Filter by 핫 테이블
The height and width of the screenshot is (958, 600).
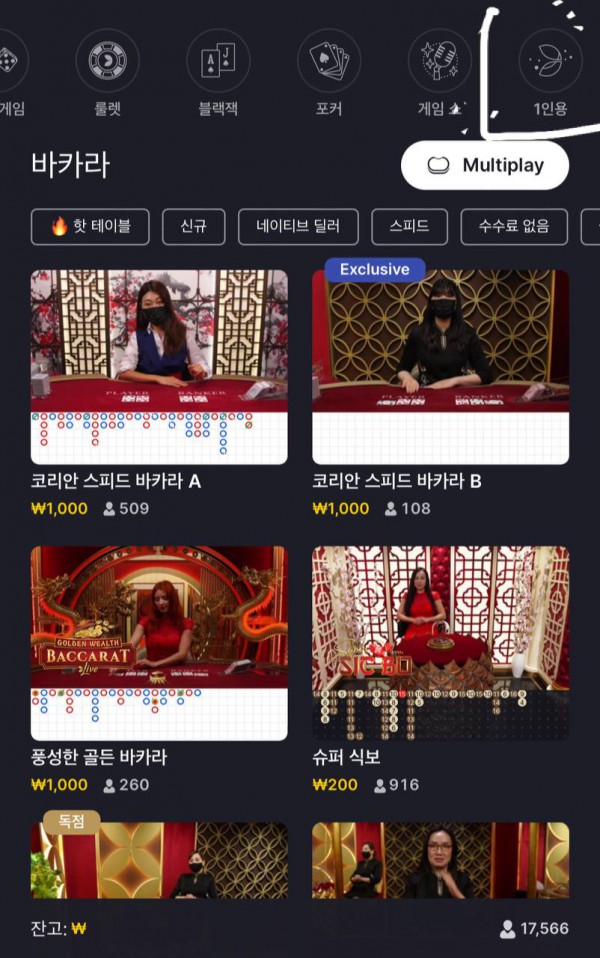coord(90,227)
